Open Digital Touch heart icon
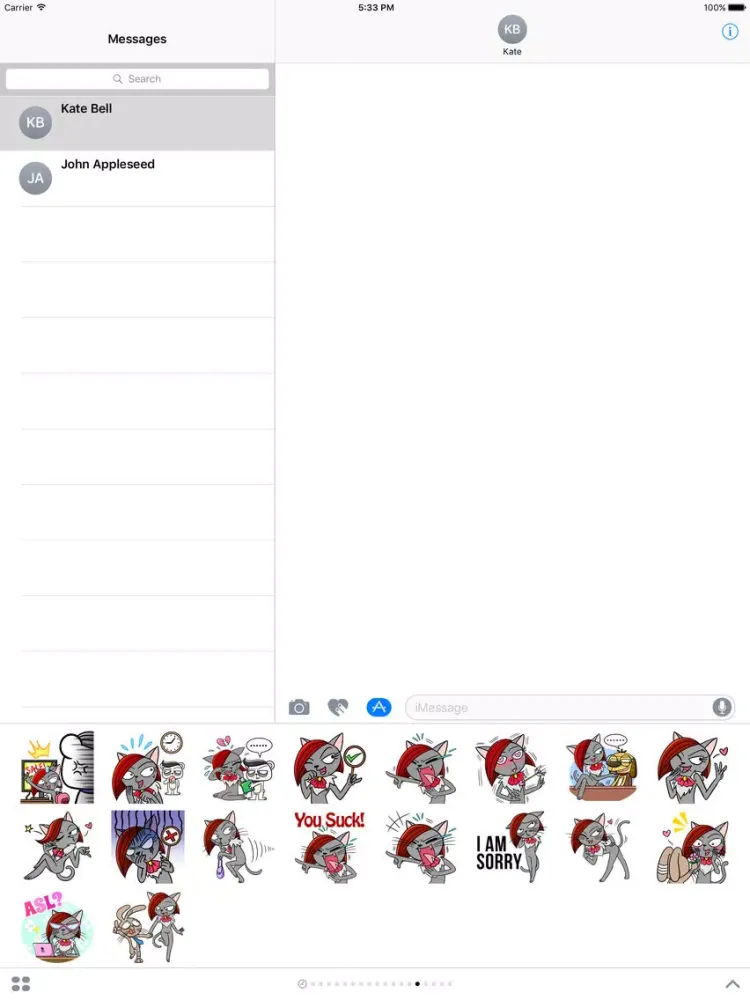The height and width of the screenshot is (1000, 750). click(338, 708)
